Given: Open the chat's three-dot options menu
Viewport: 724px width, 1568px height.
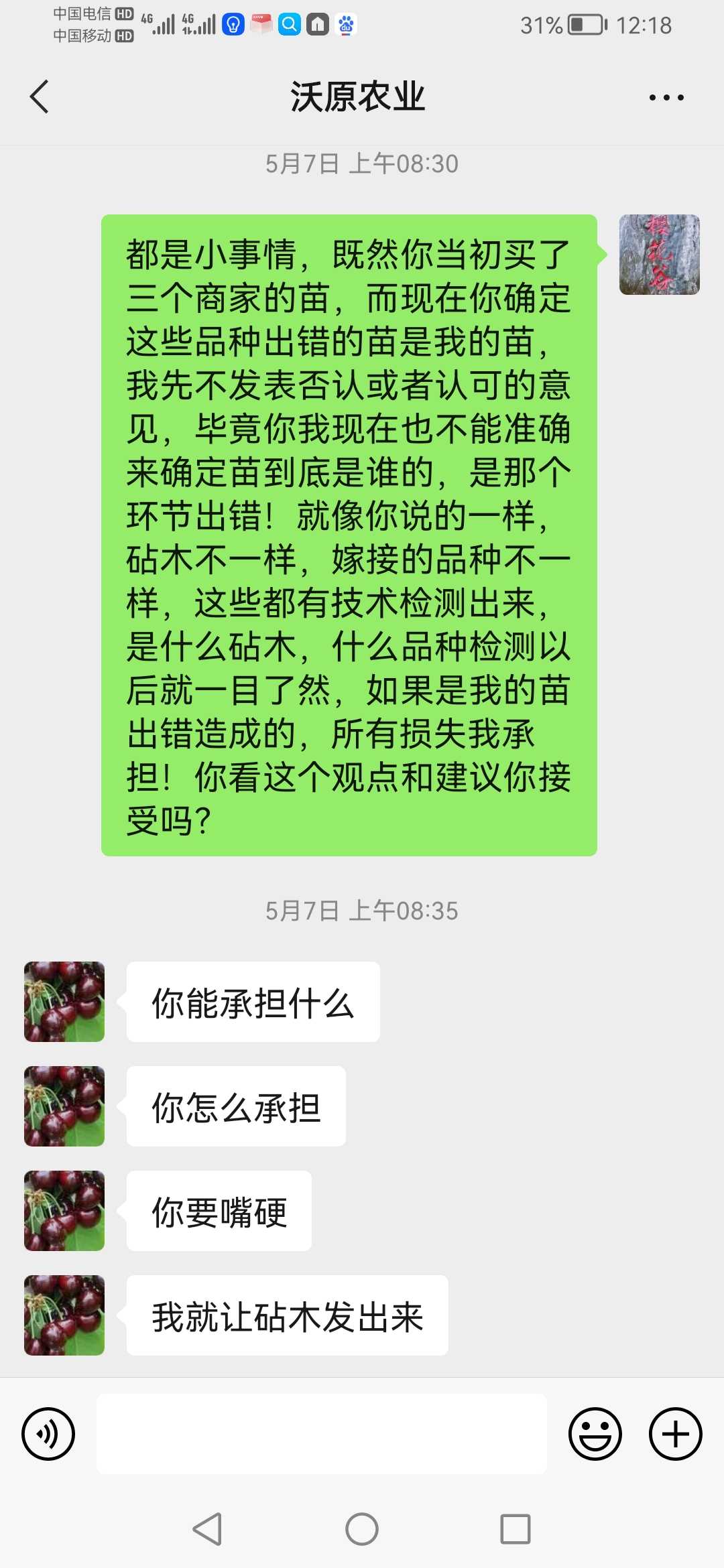Looking at the screenshot, I should tap(666, 98).
